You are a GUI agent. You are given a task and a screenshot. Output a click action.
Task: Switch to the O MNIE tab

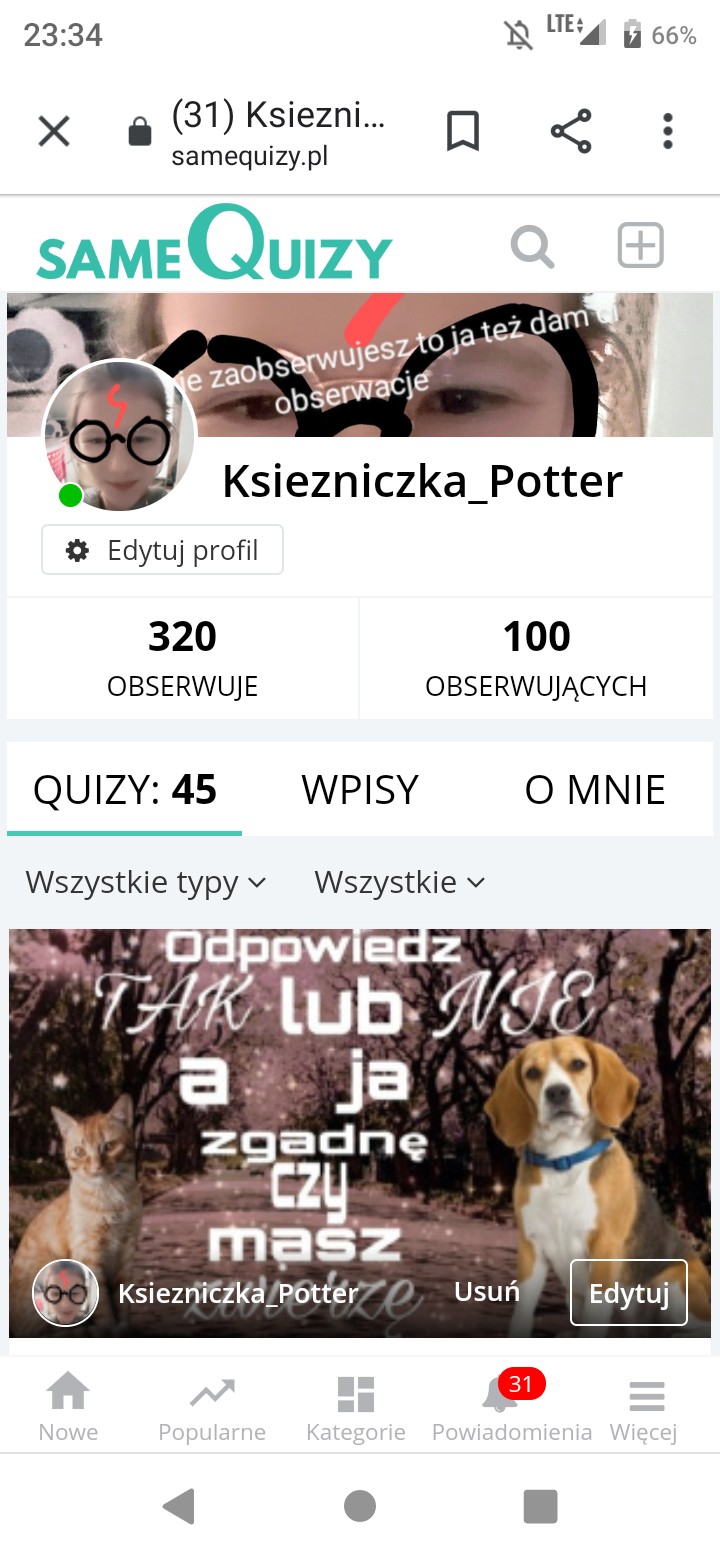pos(595,790)
